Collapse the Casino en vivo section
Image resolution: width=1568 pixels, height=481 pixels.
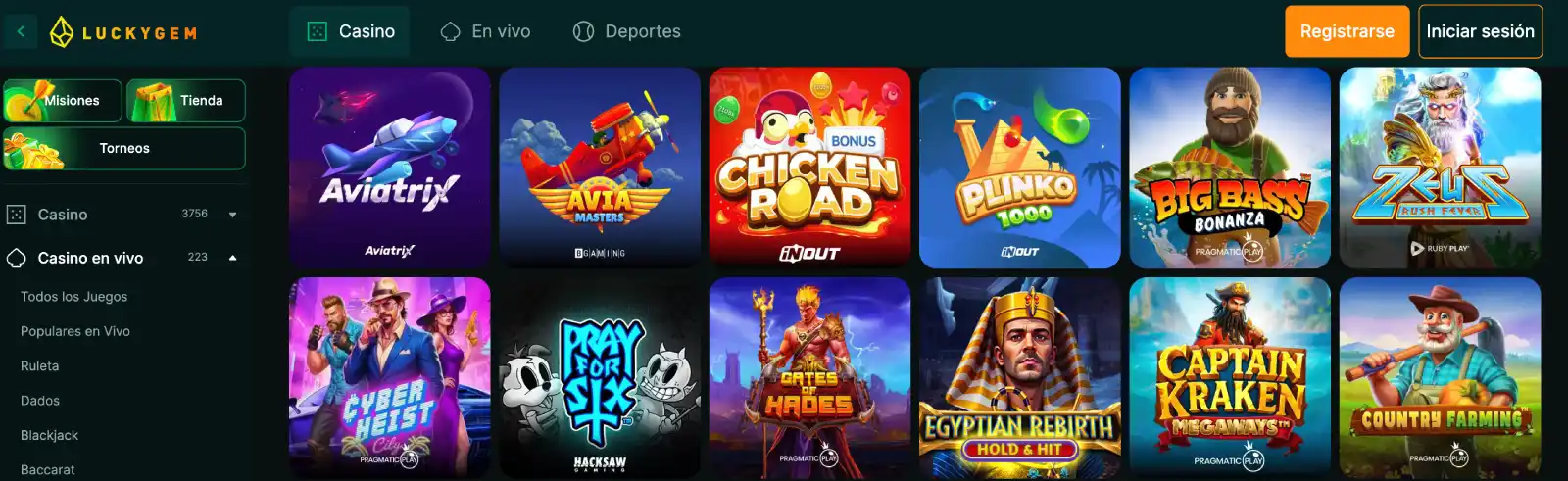[x=232, y=258]
